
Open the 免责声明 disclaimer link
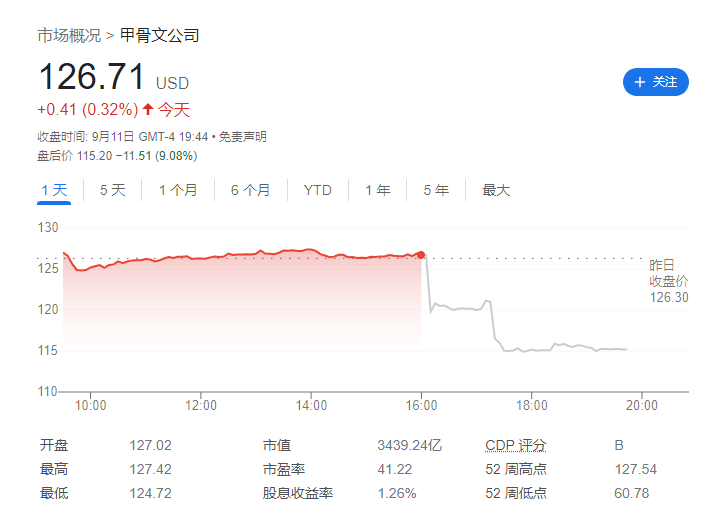click(243, 136)
